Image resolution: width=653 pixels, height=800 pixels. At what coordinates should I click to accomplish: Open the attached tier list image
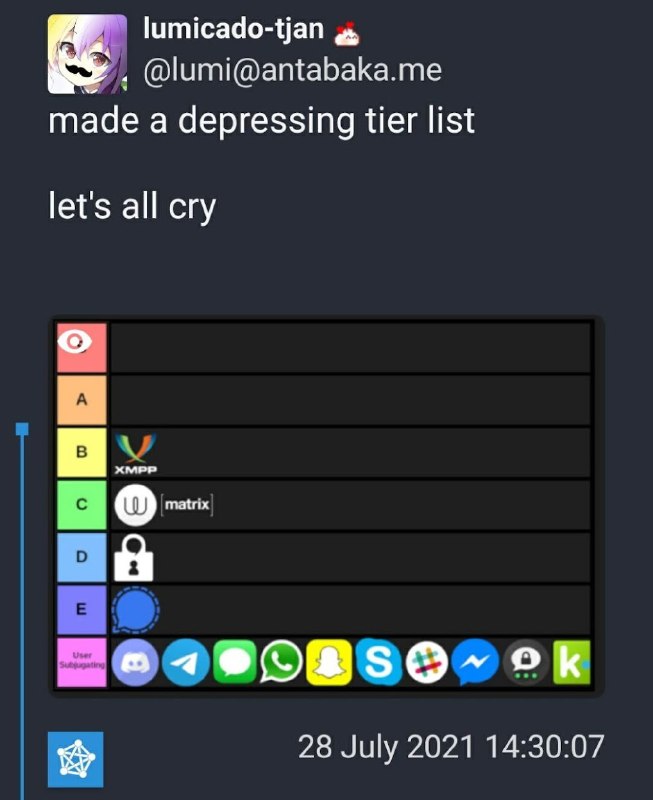coord(326,506)
